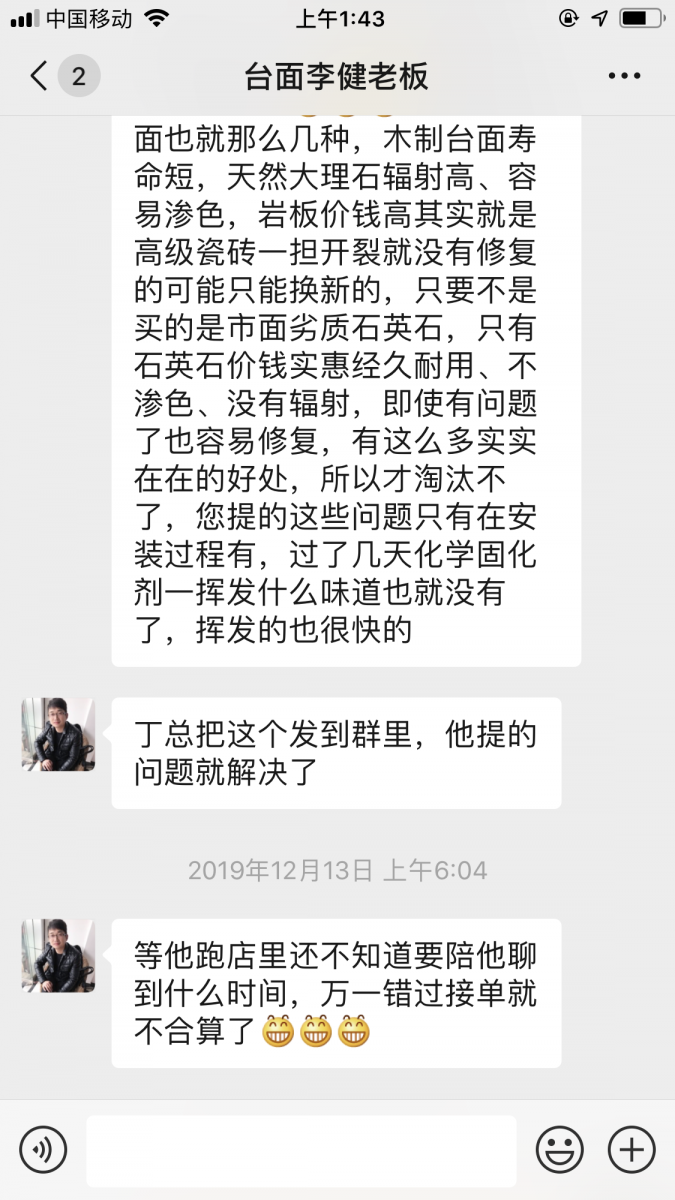The image size is (675, 1200).
Task: Tap the avatar beside the 丁总把这个发到群里 message
Action: pos(58,734)
